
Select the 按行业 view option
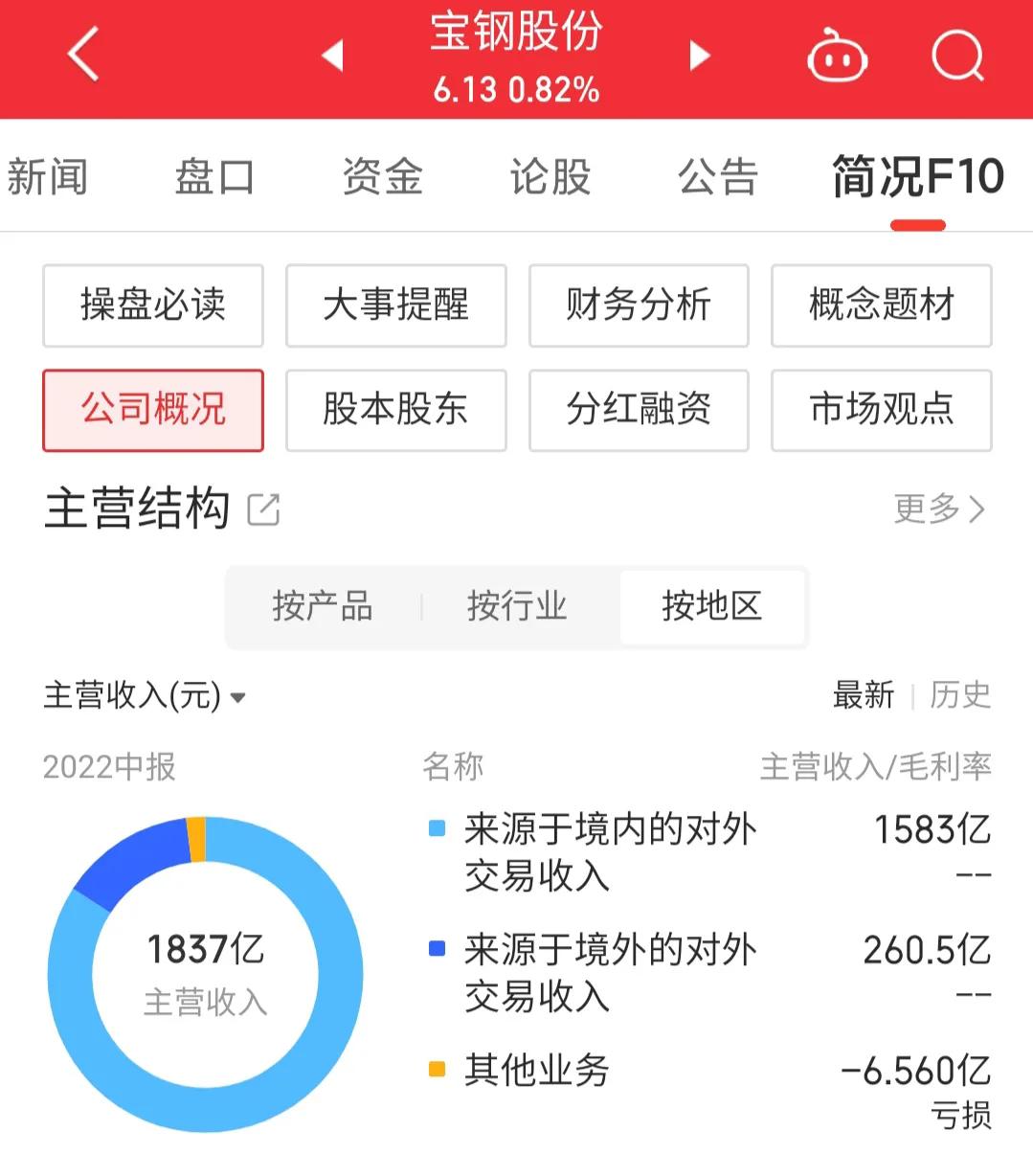point(517,607)
